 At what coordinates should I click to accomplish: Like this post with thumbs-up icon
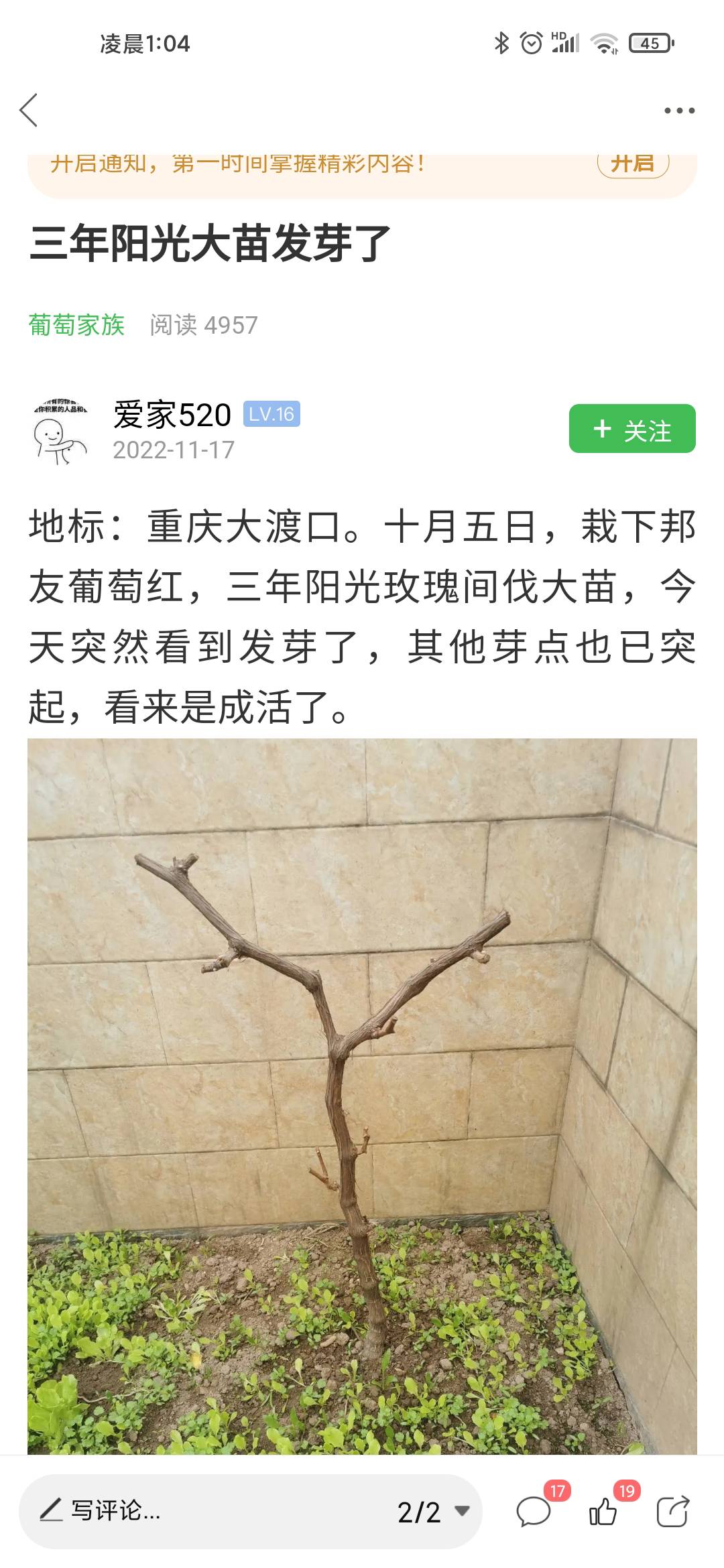coord(603,1512)
